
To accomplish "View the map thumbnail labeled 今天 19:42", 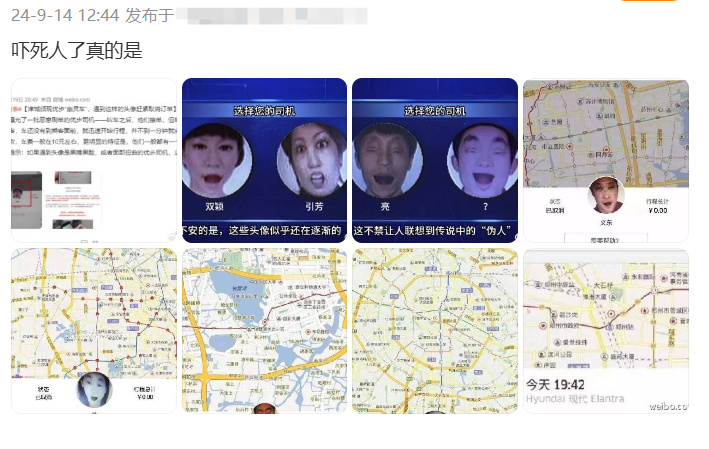I will pyautogui.click(x=606, y=330).
